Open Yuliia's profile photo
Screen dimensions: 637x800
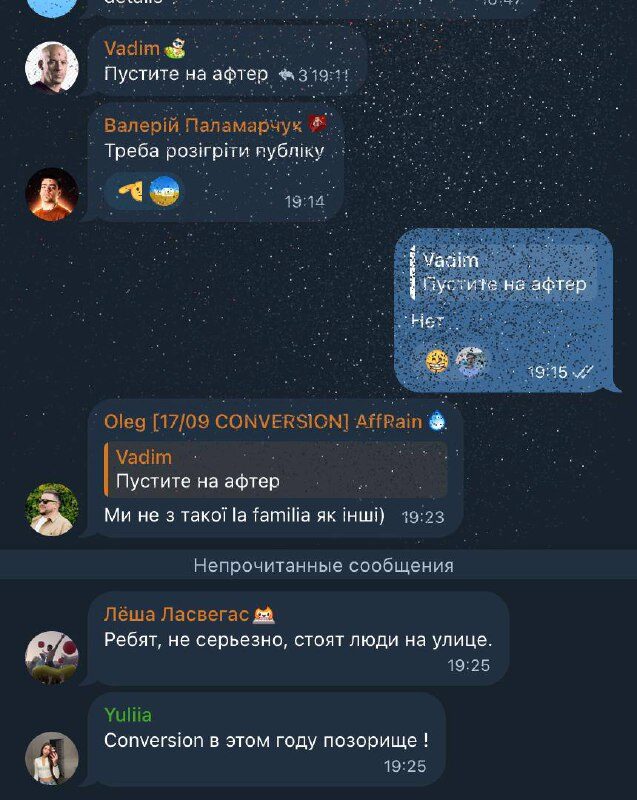51,758
